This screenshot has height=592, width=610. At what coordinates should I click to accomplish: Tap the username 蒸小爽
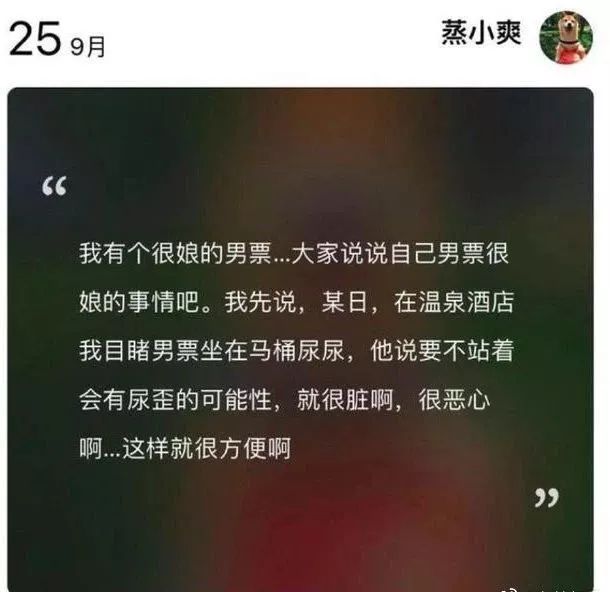click(481, 33)
